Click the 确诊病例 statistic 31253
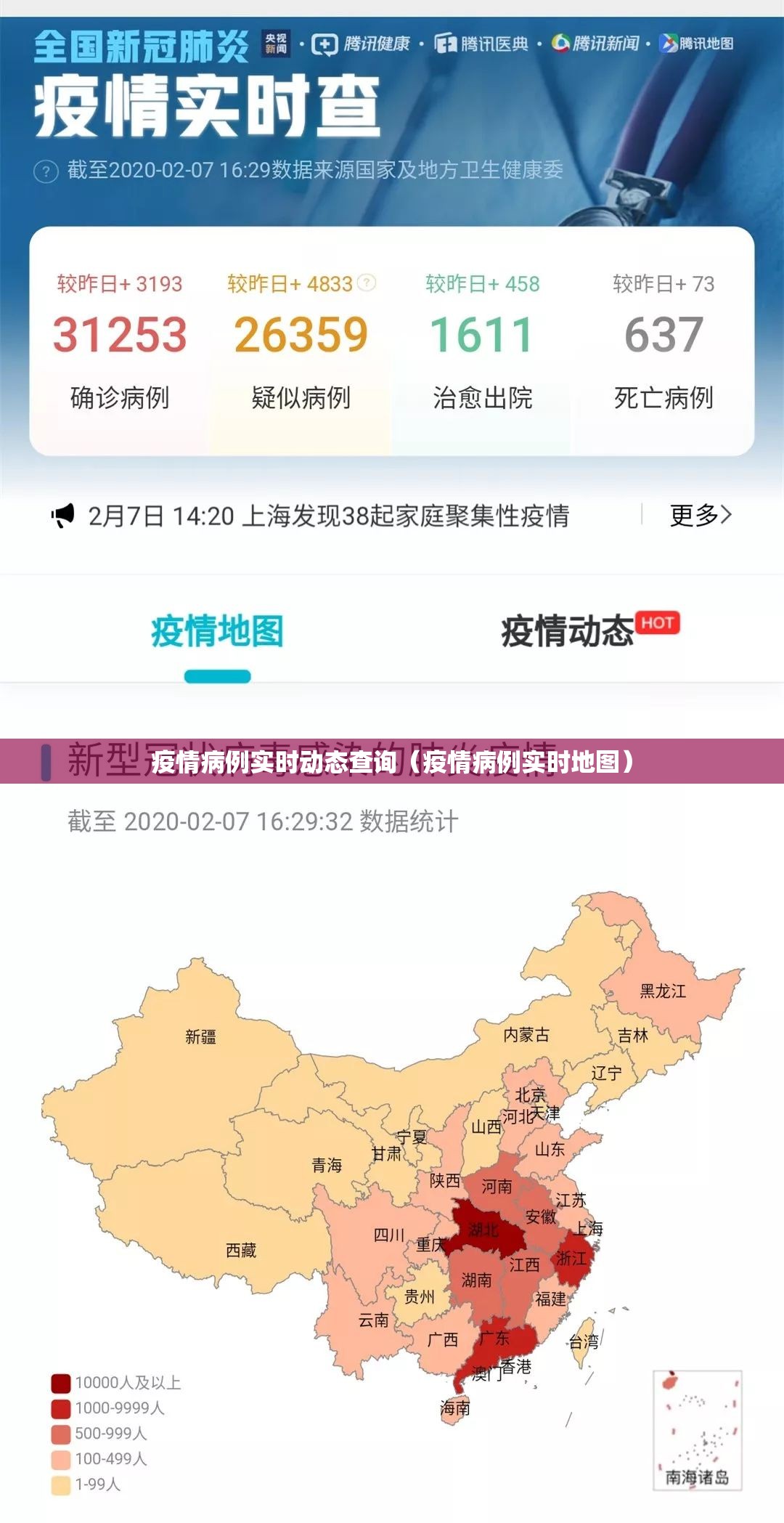This screenshot has width=784, height=1523. pos(121,336)
